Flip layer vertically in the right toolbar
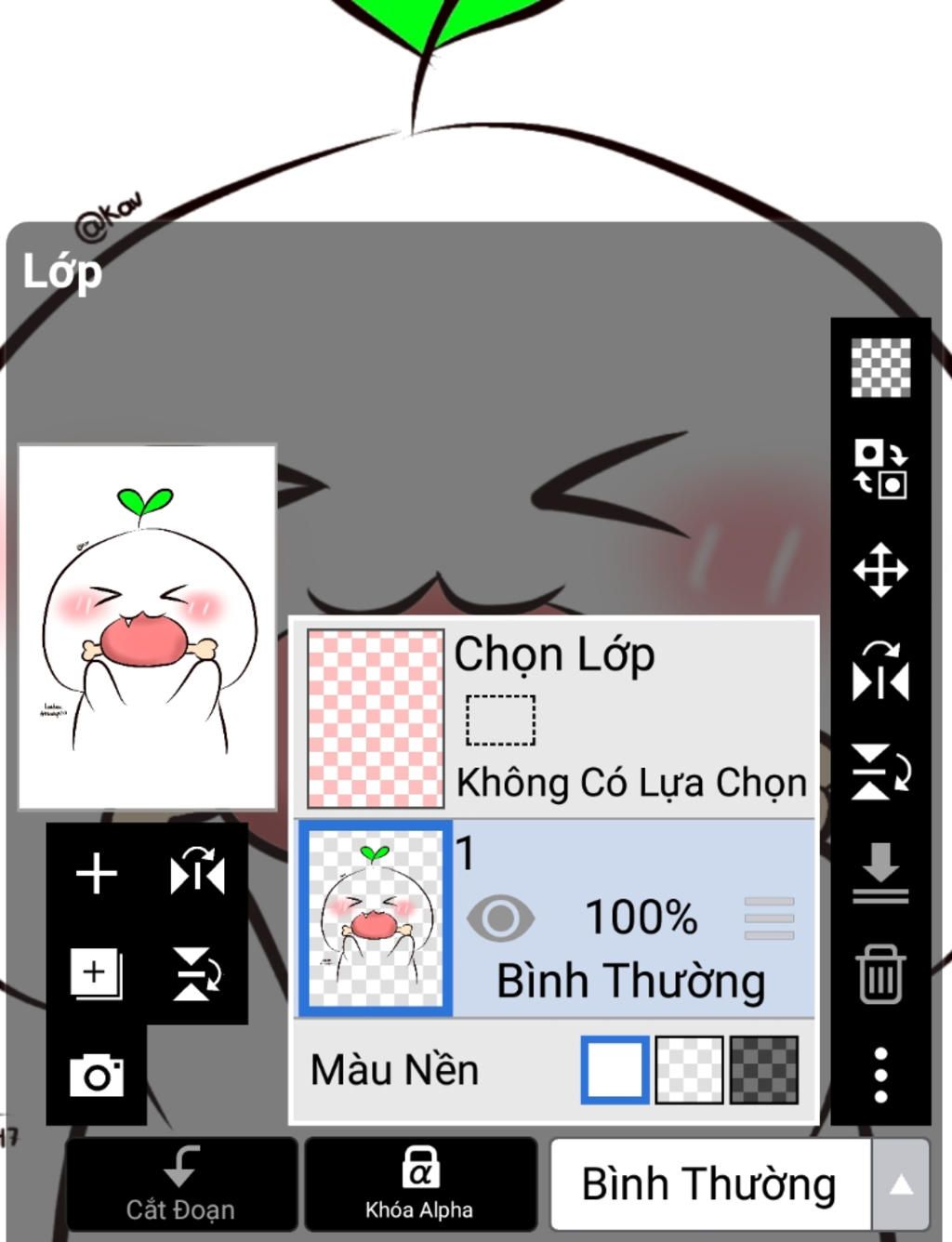952x1242 pixels. (x=880, y=772)
